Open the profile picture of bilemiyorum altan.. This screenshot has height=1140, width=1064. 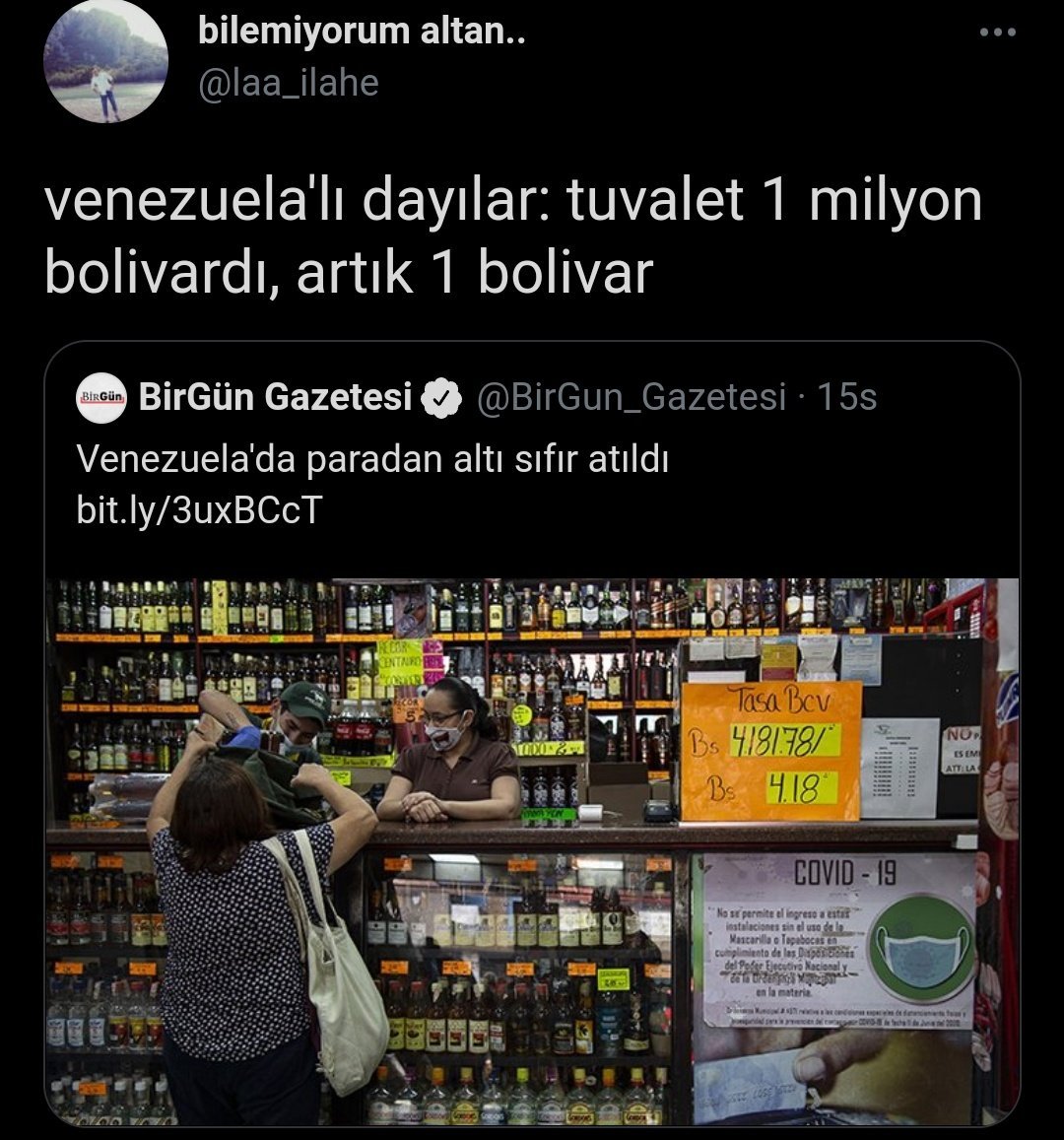click(105, 62)
